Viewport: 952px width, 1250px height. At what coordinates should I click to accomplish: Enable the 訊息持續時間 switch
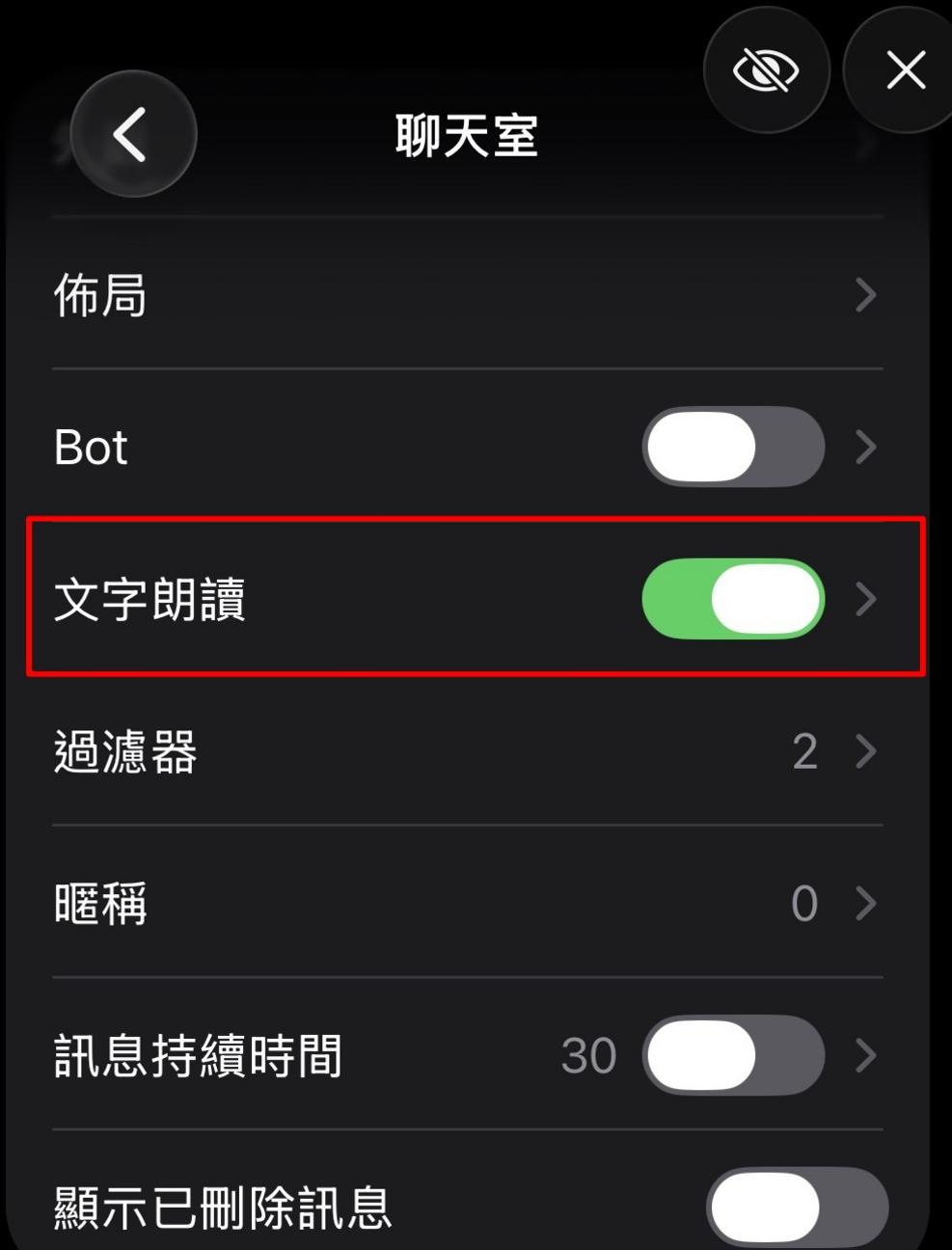pyautogui.click(x=733, y=1055)
